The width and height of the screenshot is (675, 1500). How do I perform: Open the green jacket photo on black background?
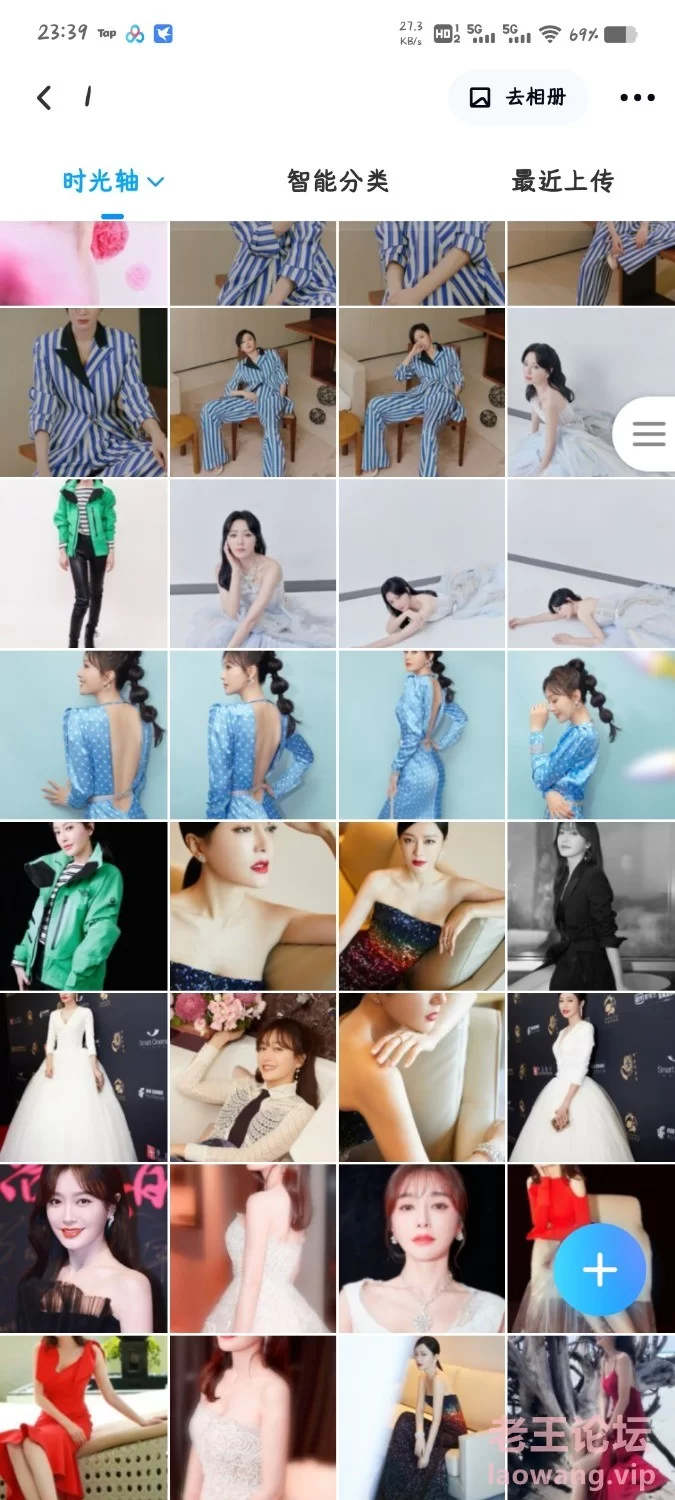point(83,906)
